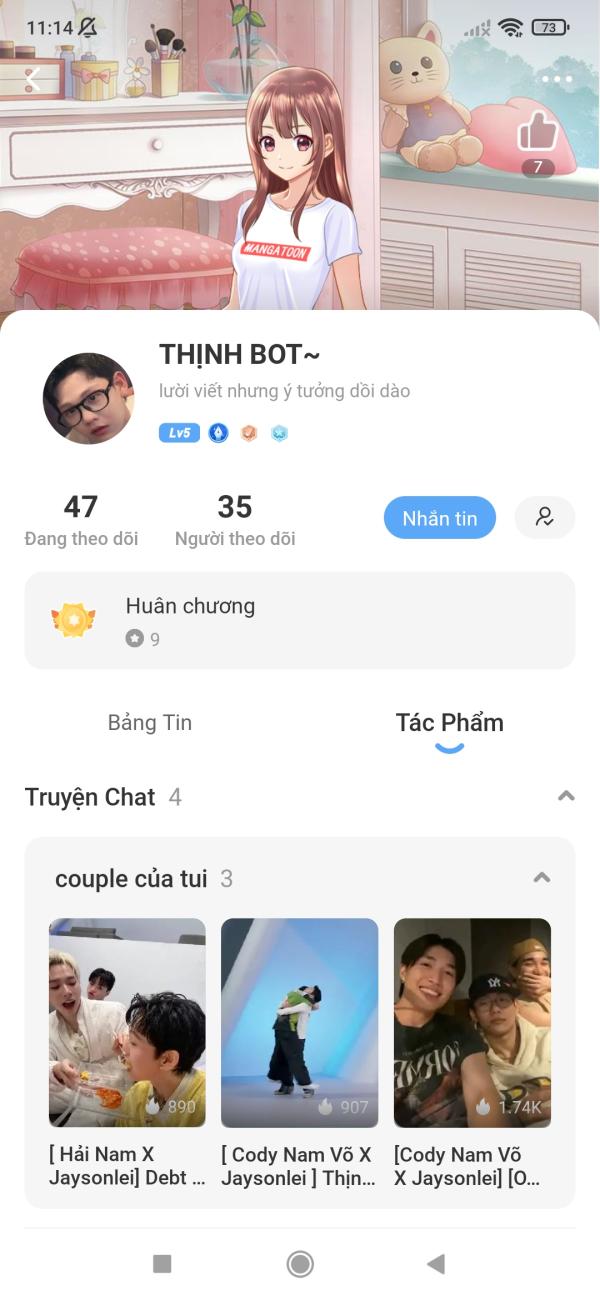Collapse the couple của tui group
The width and height of the screenshot is (600, 1300).
542,879
